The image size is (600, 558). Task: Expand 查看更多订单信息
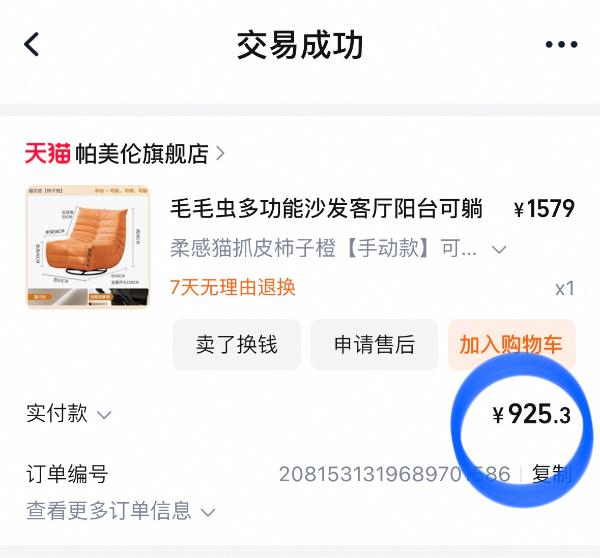click(122, 511)
